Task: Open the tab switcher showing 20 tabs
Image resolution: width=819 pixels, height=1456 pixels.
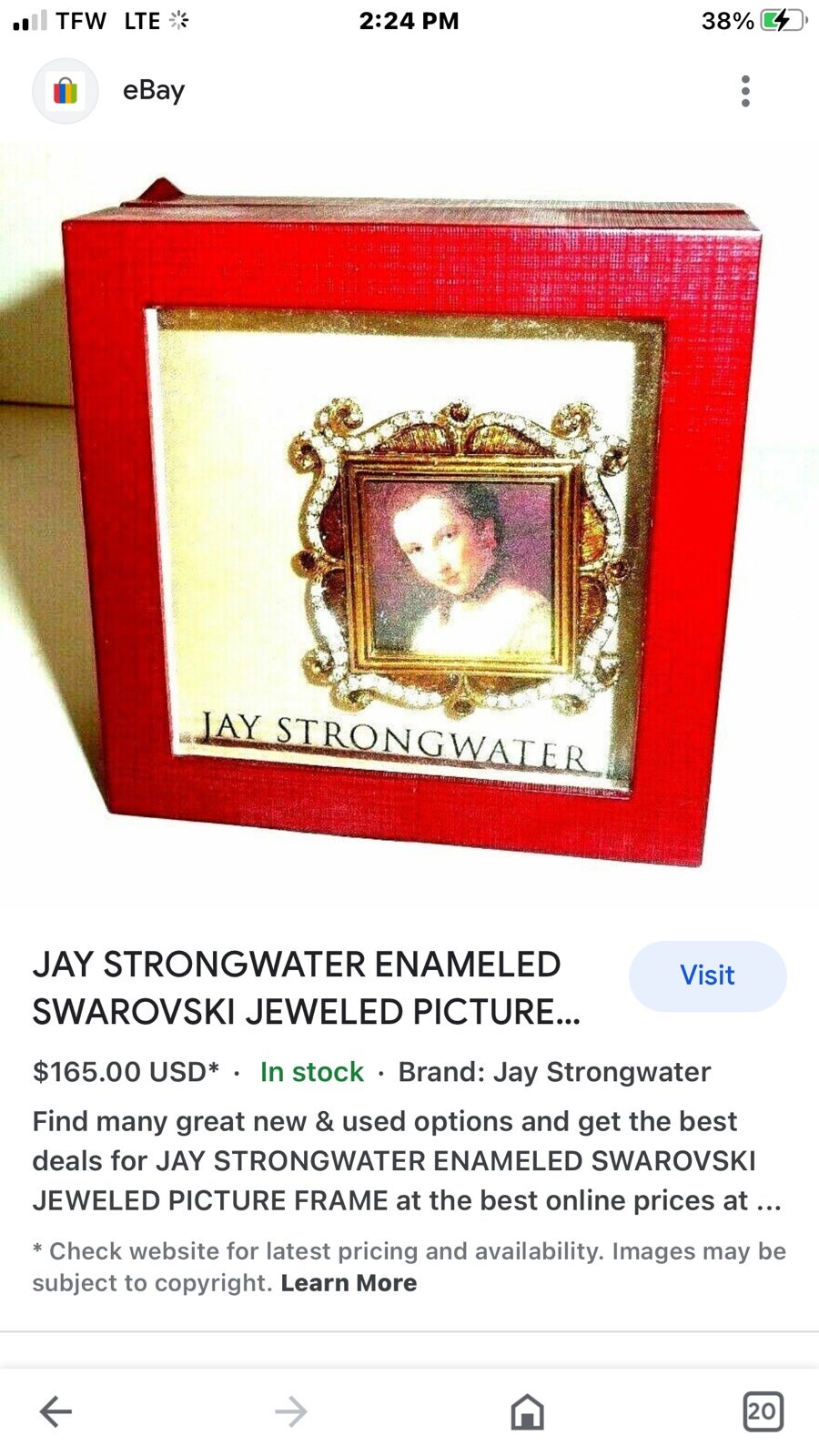Action: (x=763, y=1411)
